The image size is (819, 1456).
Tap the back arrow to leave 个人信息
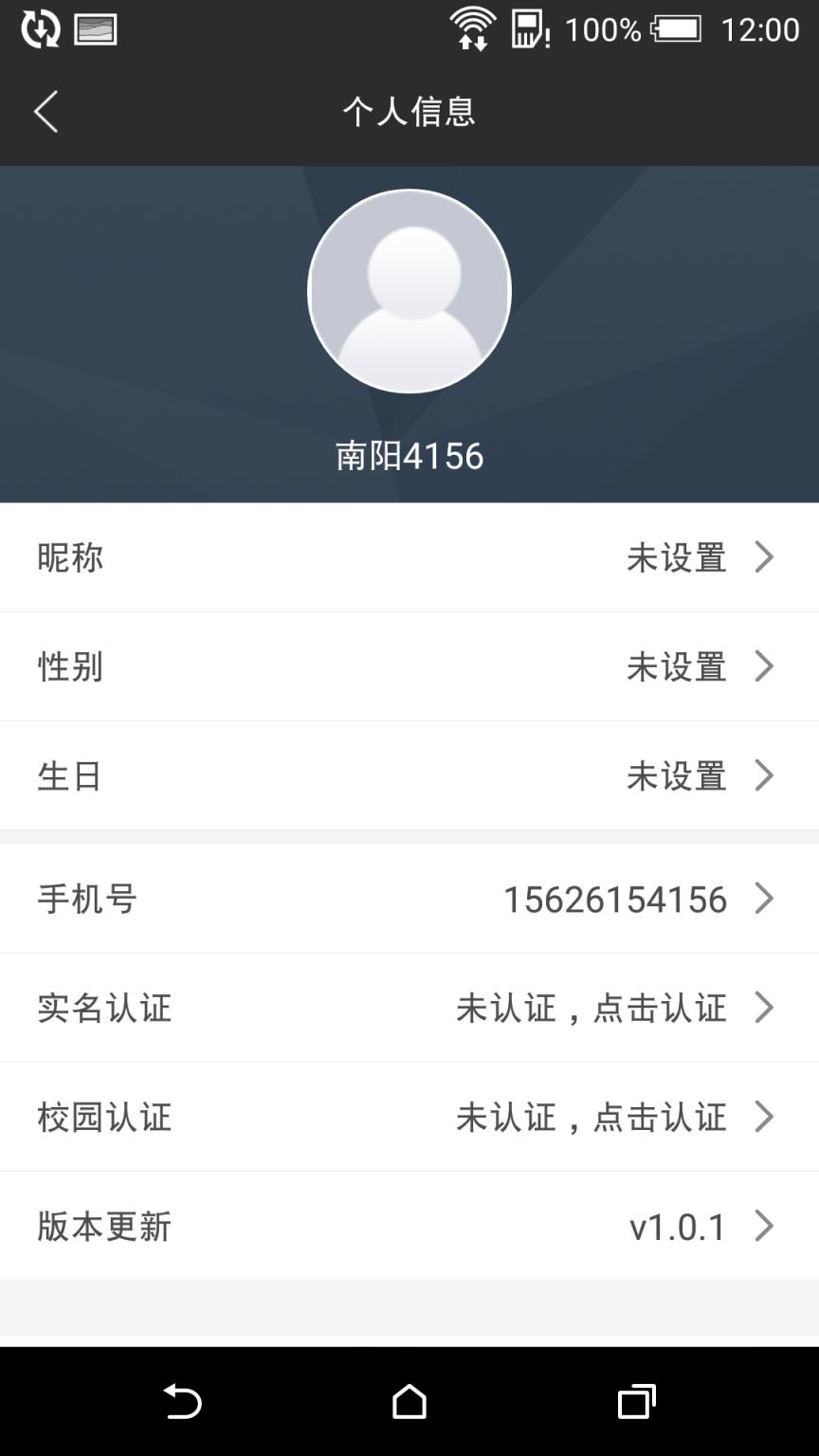[45, 111]
